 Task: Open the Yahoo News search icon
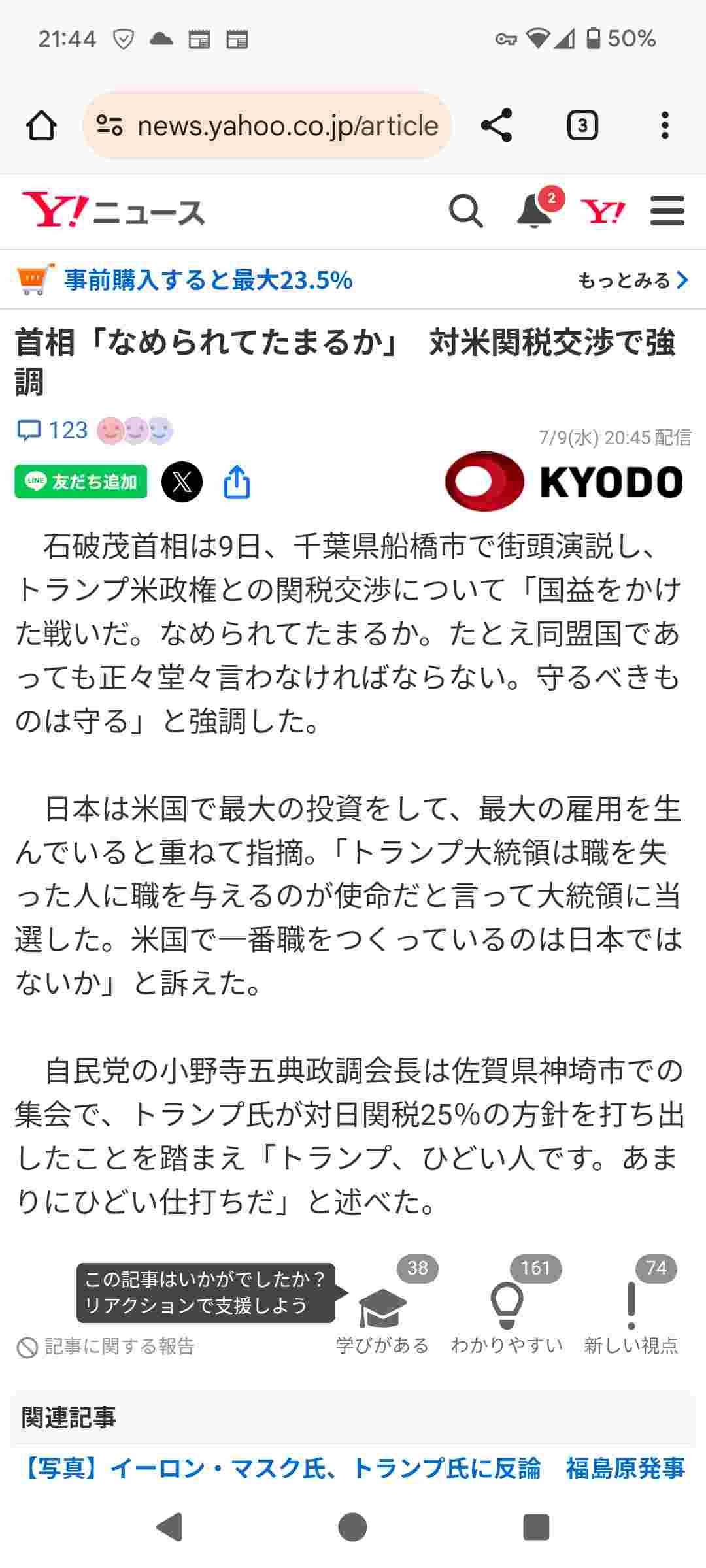[x=465, y=211]
